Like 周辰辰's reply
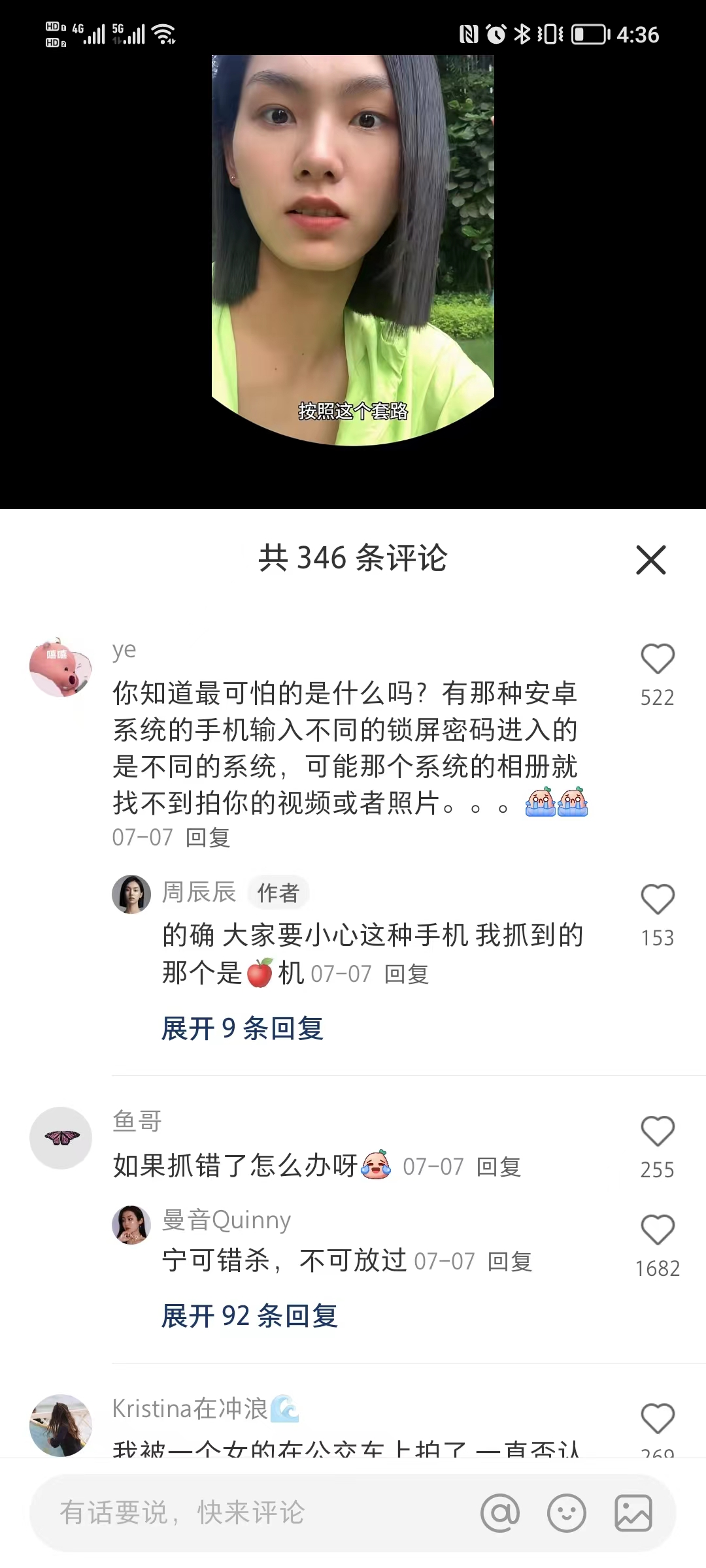The width and height of the screenshot is (706, 1568). pyautogui.click(x=657, y=900)
